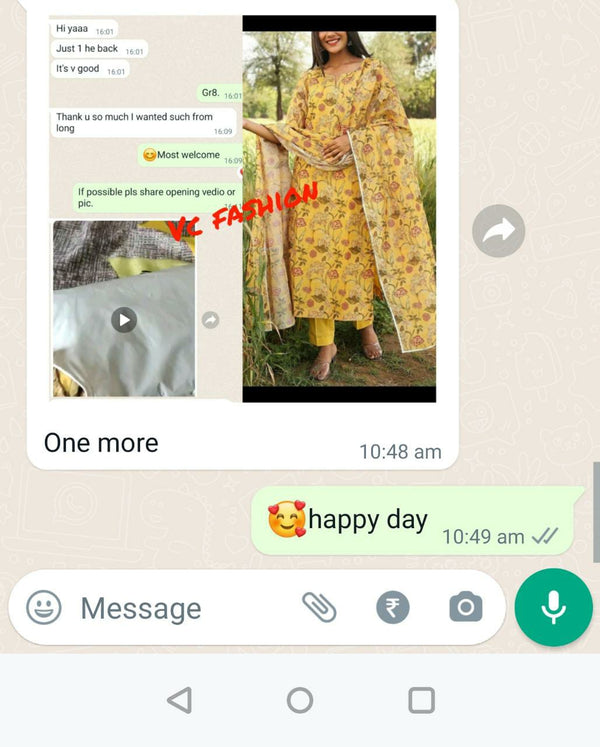The width and height of the screenshot is (600, 747).
Task: Open the recent apps view
Action: click(422, 700)
